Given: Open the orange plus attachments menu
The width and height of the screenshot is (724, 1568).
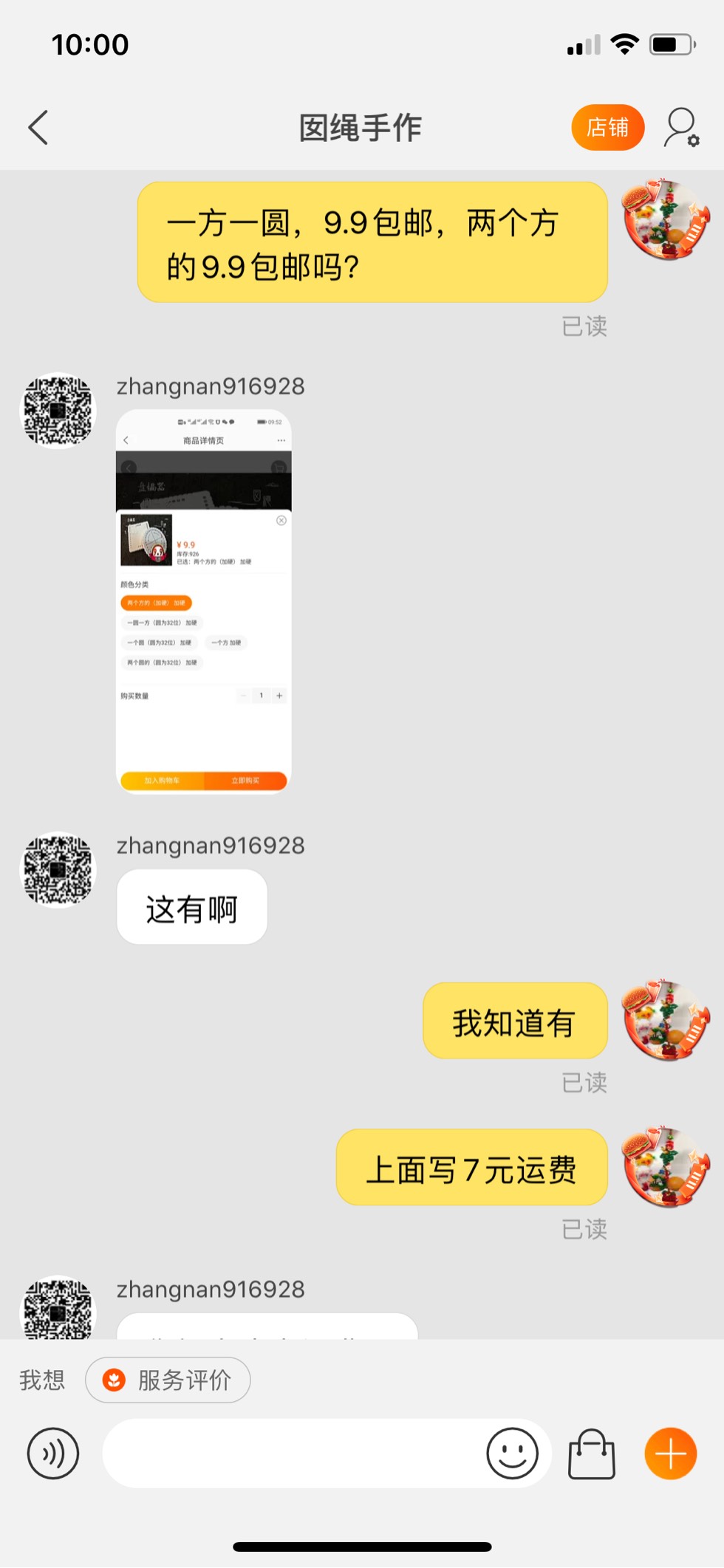Looking at the screenshot, I should click(x=671, y=1454).
